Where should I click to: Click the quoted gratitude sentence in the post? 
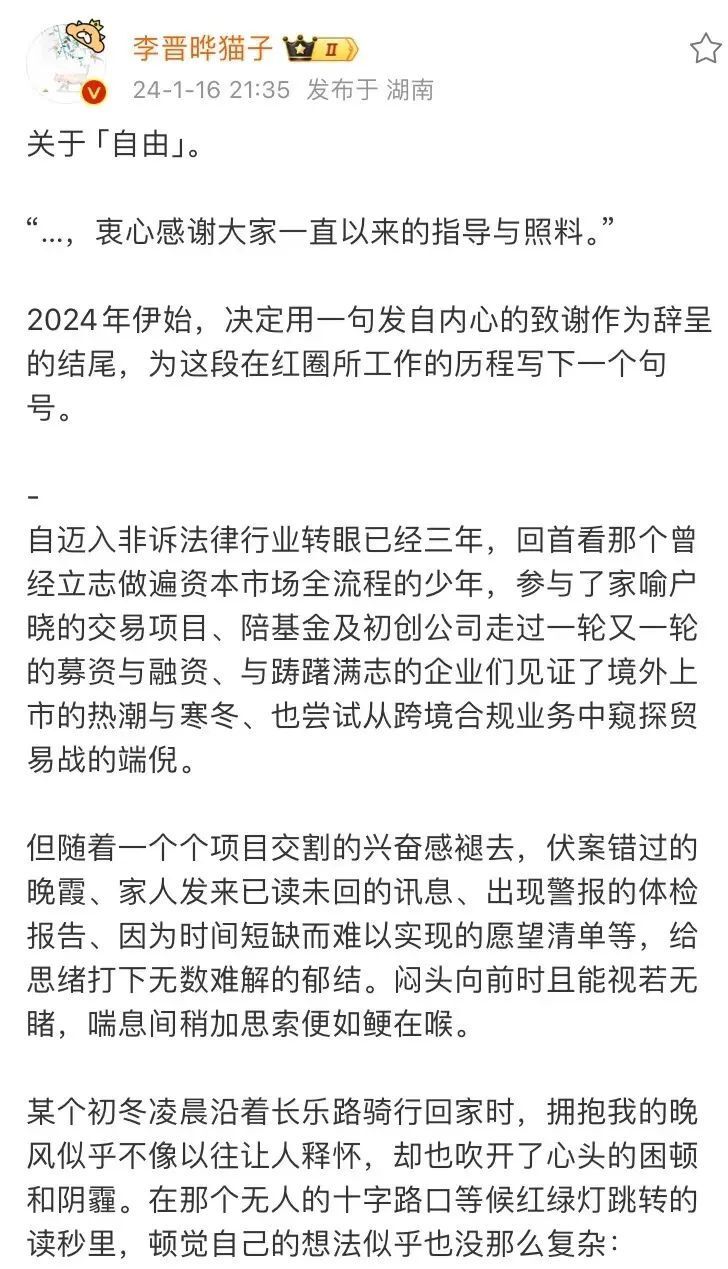point(320,223)
